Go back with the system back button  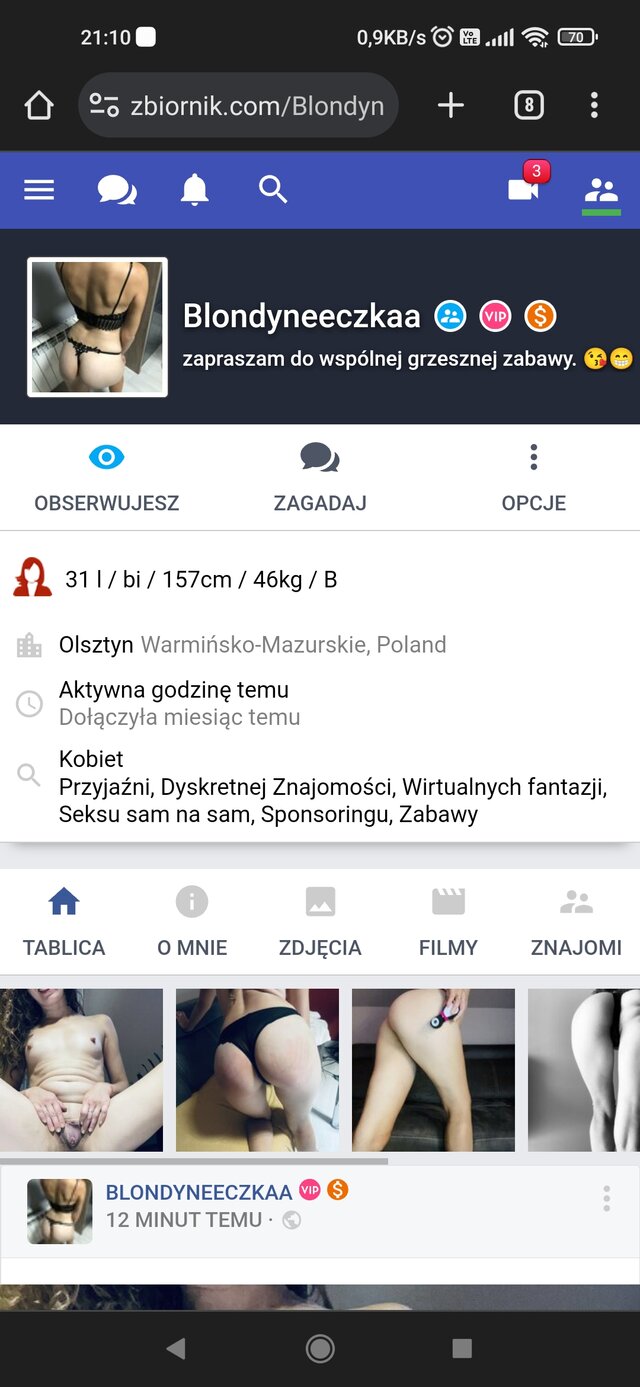(x=176, y=1348)
